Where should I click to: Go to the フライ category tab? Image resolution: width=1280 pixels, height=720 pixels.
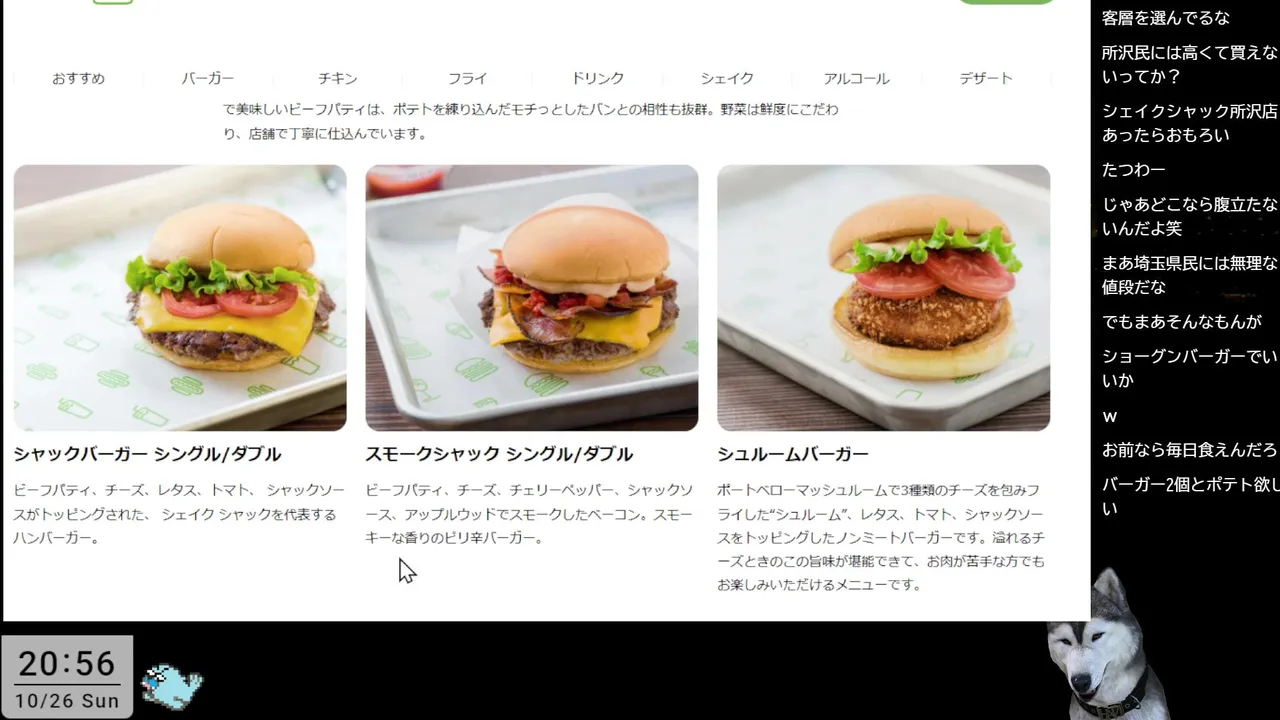coord(467,78)
